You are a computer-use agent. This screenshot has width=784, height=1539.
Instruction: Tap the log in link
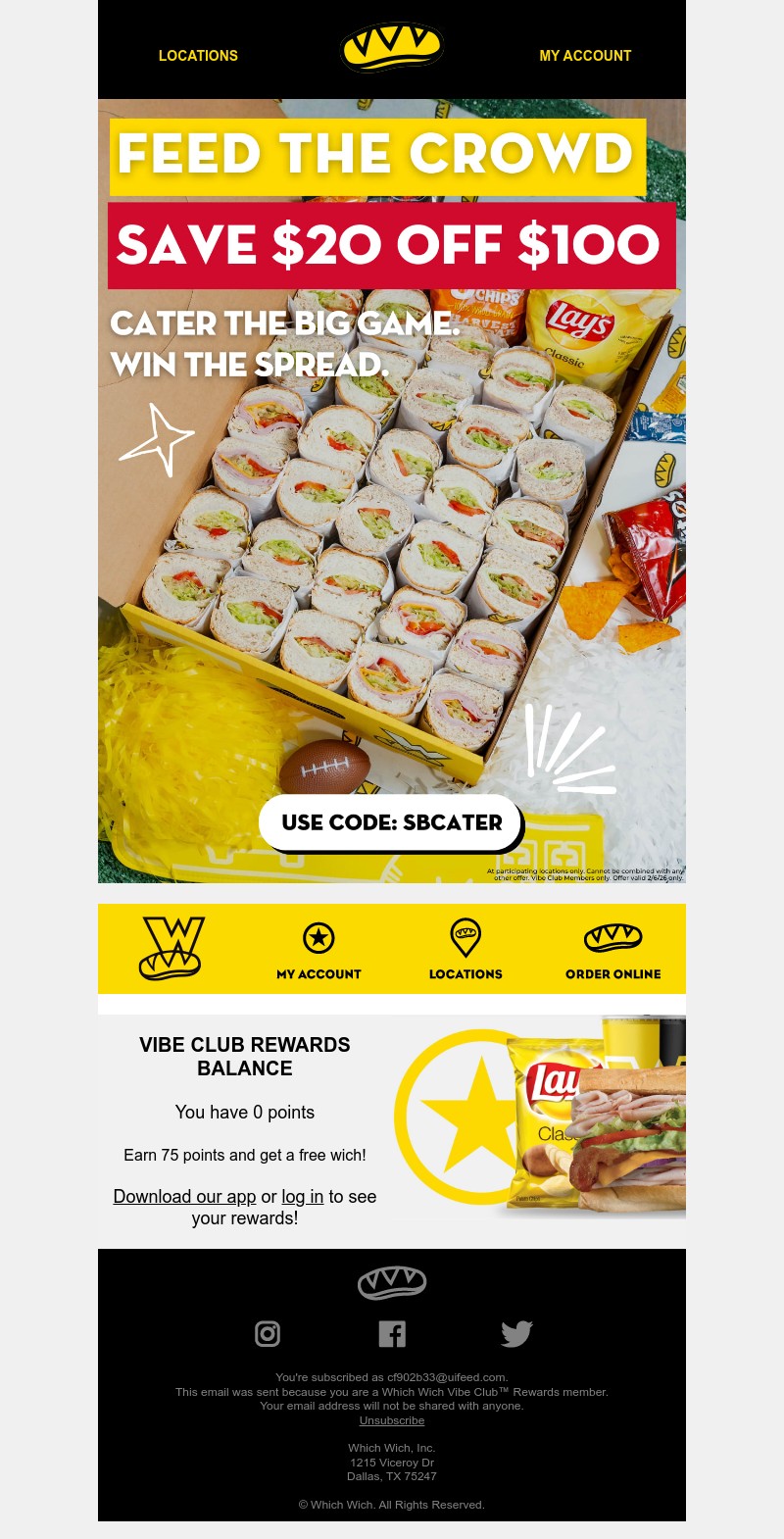(x=302, y=1196)
